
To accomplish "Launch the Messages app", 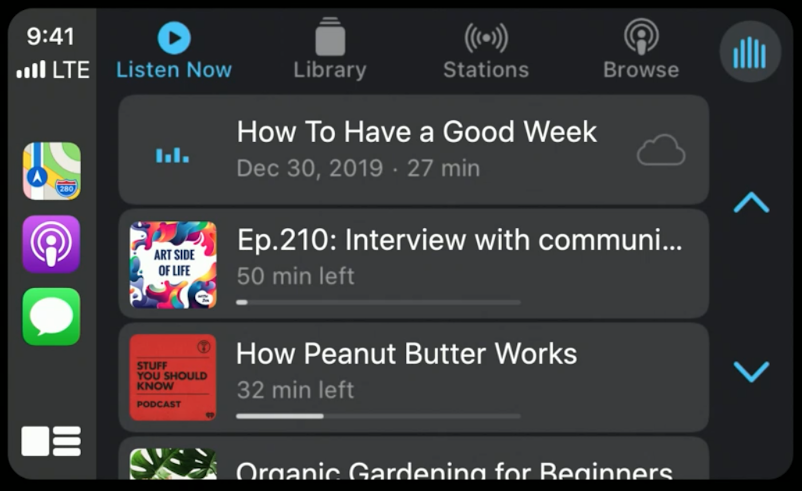I will click(52, 317).
